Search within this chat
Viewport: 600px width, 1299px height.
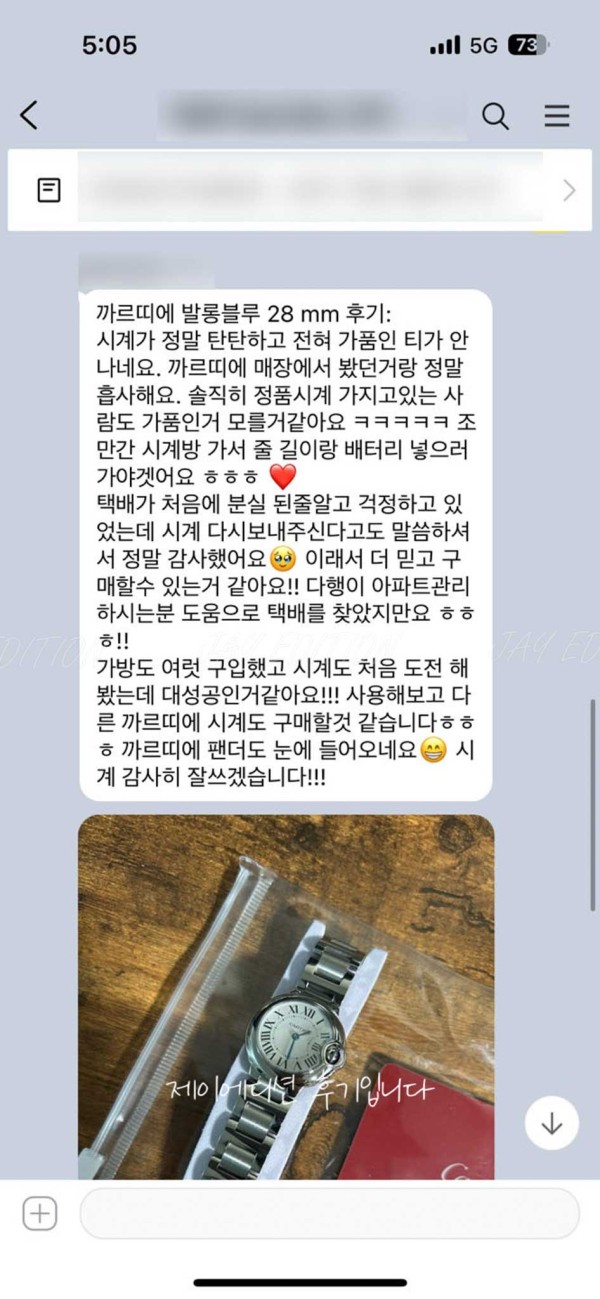495,116
